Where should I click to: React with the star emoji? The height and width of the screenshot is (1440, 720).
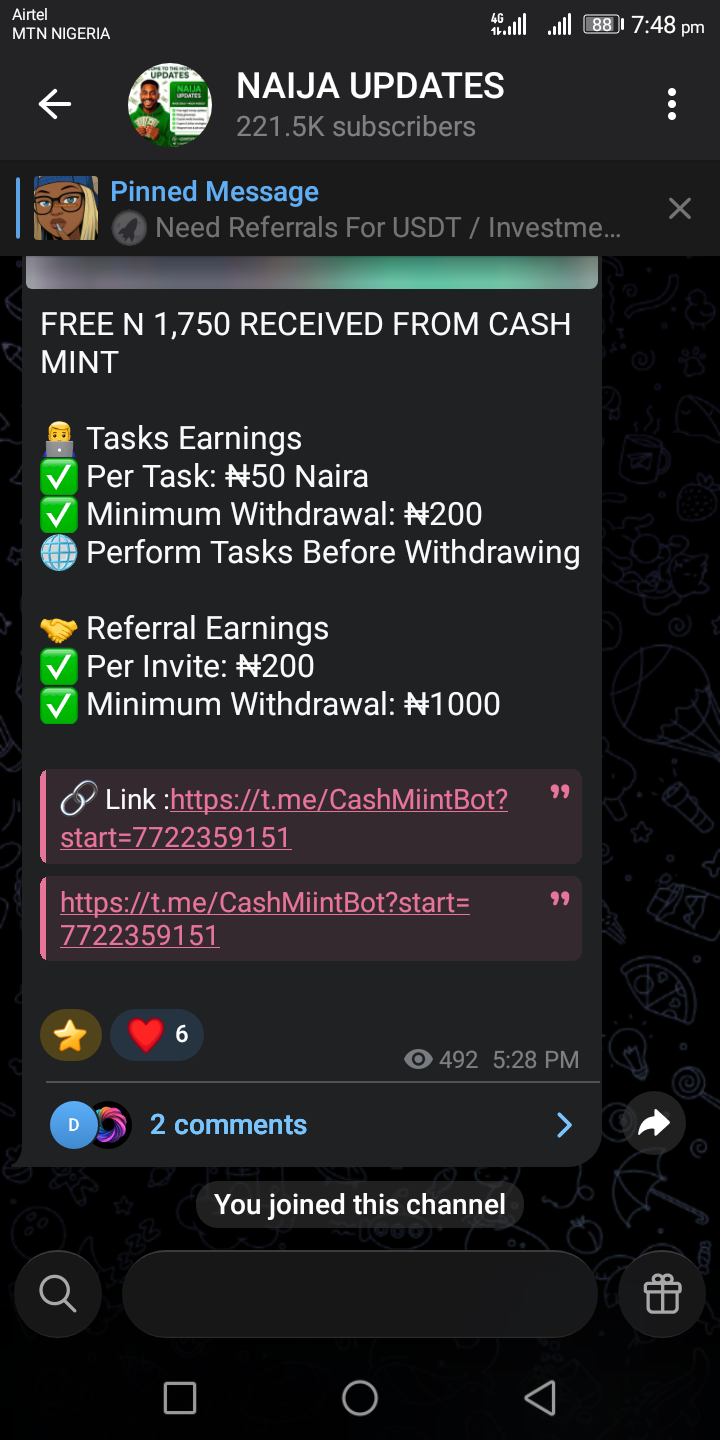[x=71, y=1035]
